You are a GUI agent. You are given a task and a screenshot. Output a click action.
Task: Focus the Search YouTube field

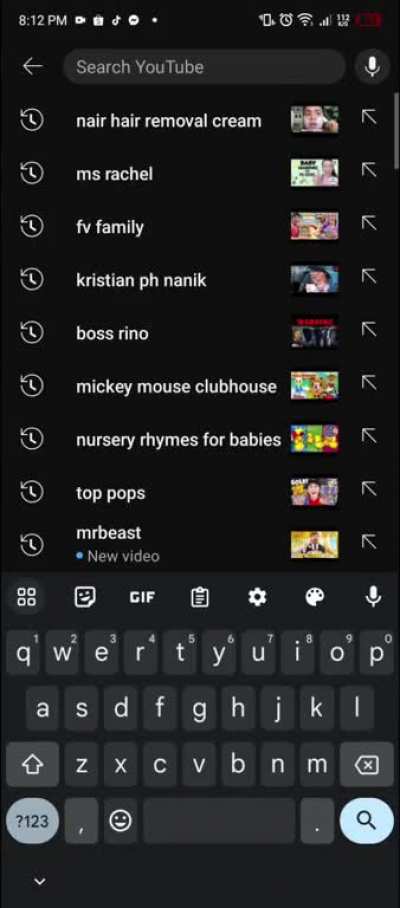click(204, 67)
